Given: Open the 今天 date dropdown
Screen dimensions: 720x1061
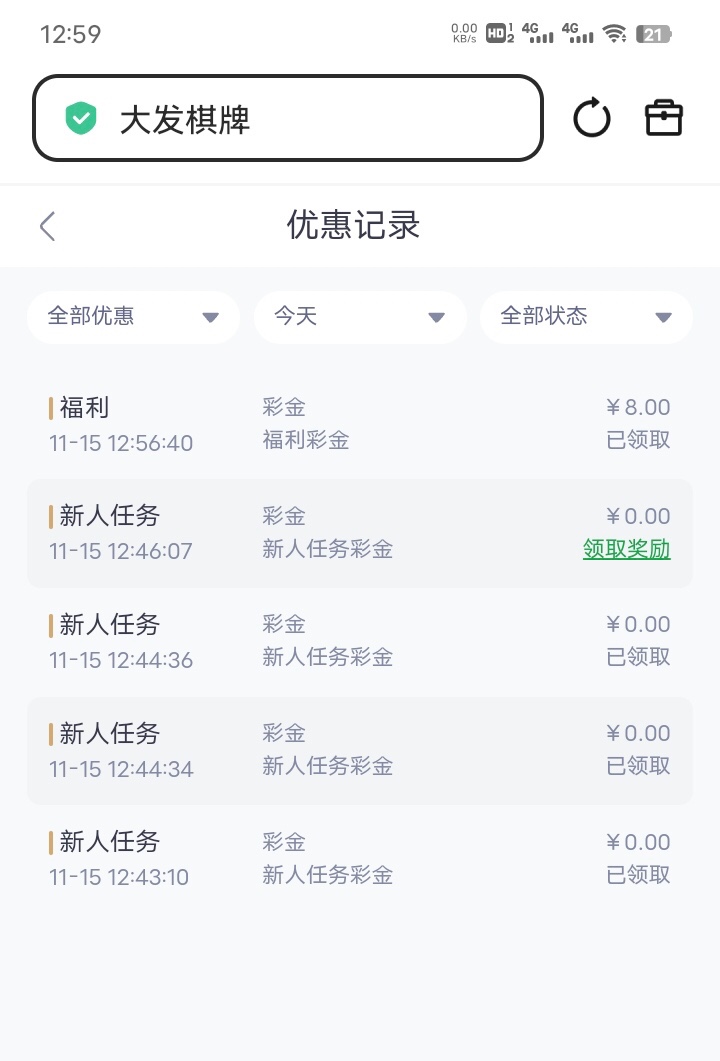Looking at the screenshot, I should 360,317.
